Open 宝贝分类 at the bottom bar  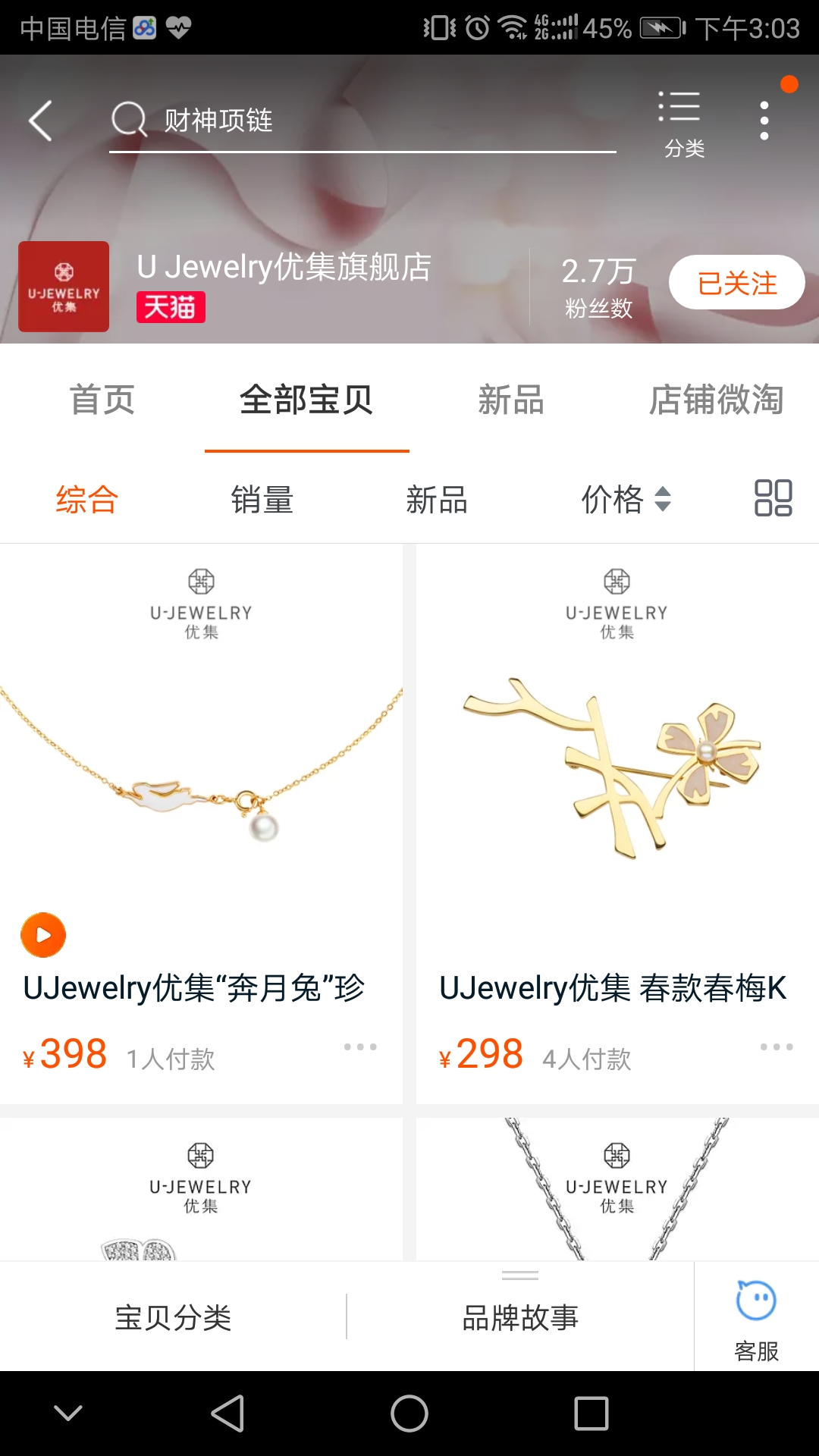(x=173, y=1317)
